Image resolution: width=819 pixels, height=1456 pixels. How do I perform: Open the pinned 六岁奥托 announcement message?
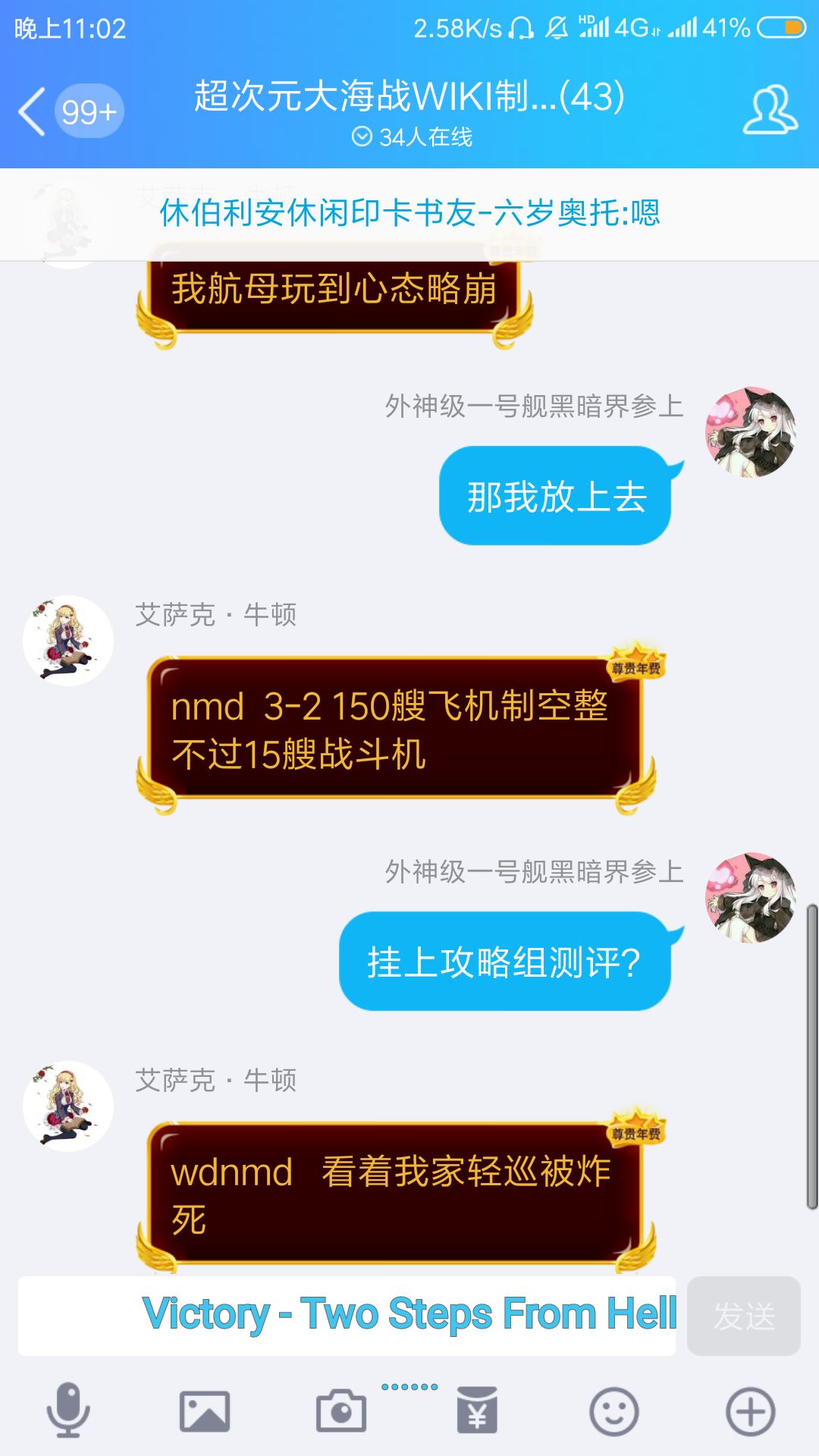coord(409,215)
